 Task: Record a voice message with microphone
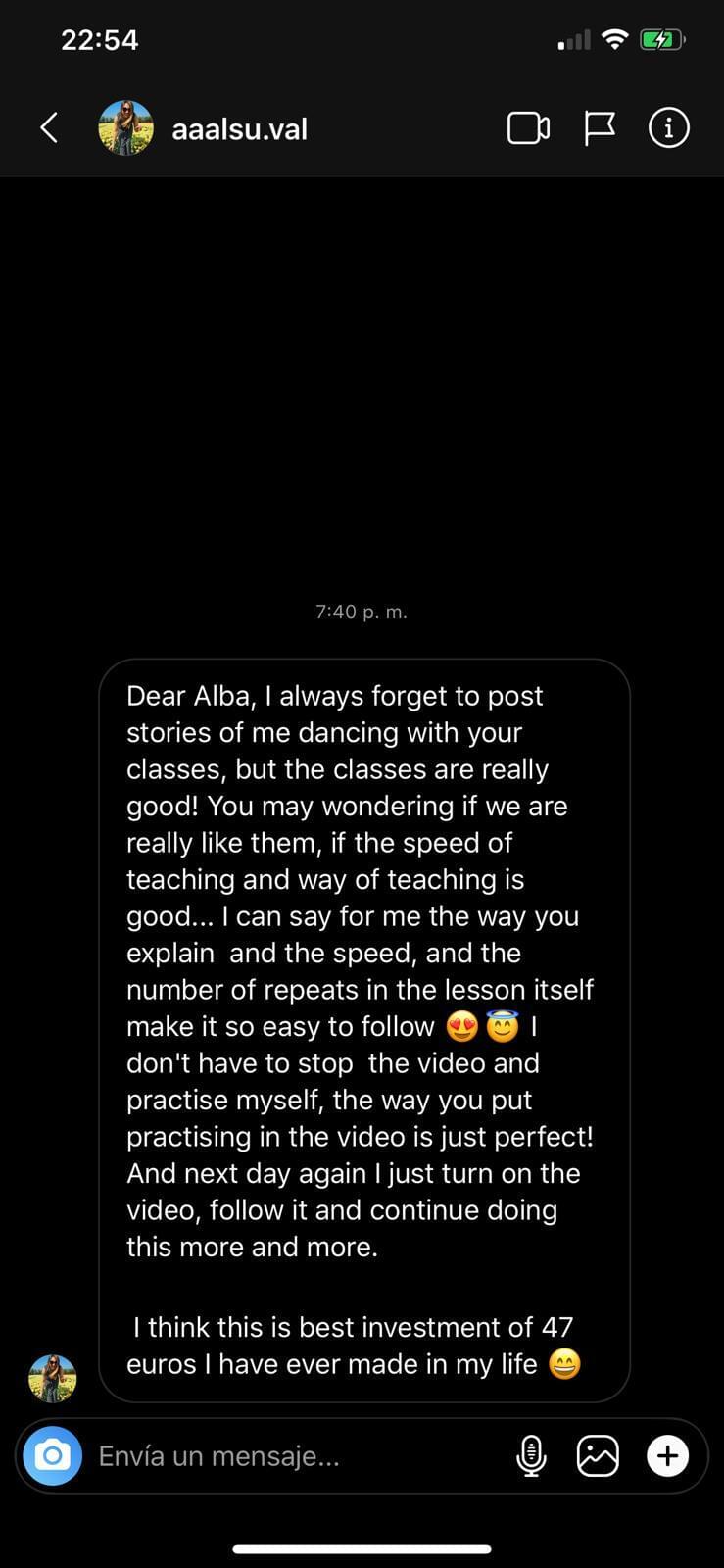tap(531, 1455)
